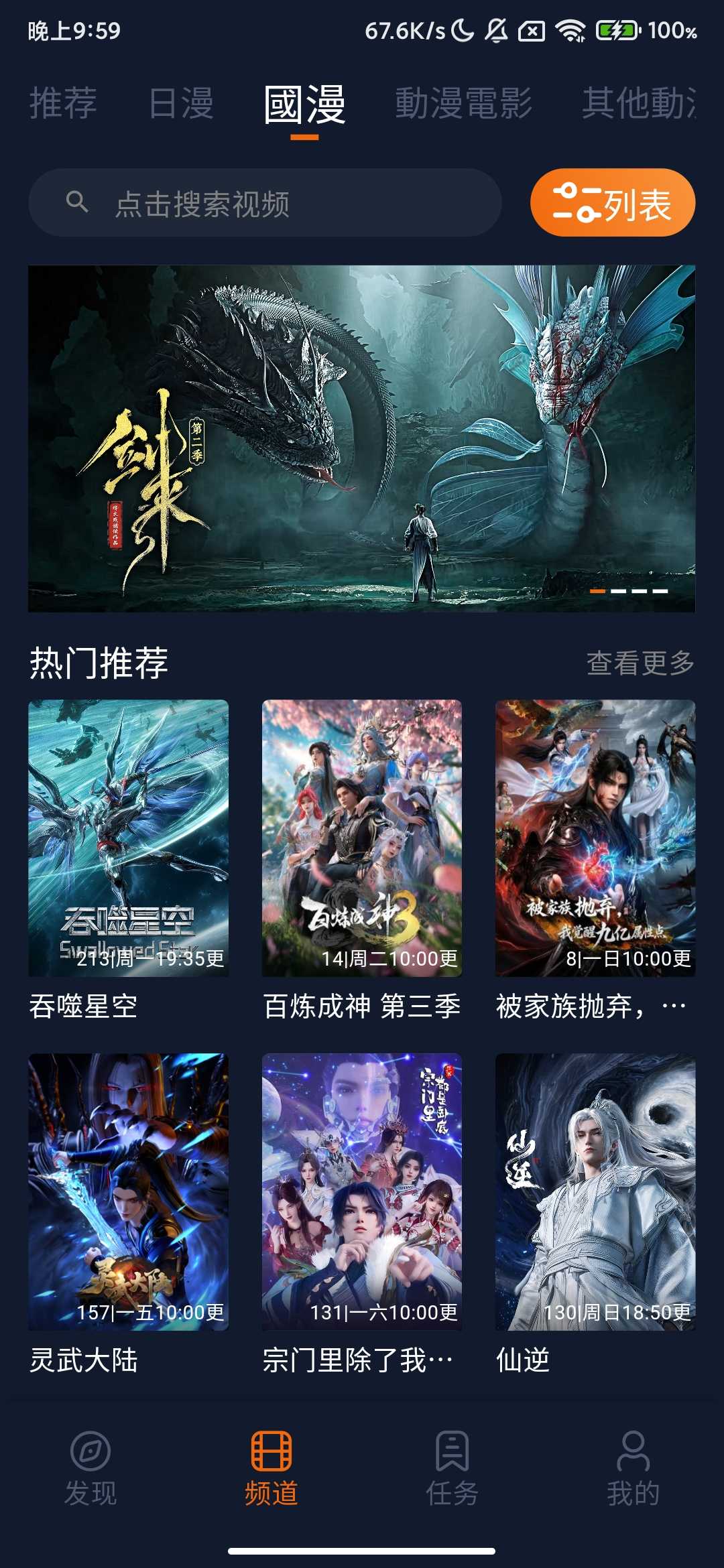Screen dimensions: 724x1568
Task: Go to the 发现 tab
Action: (90, 1467)
